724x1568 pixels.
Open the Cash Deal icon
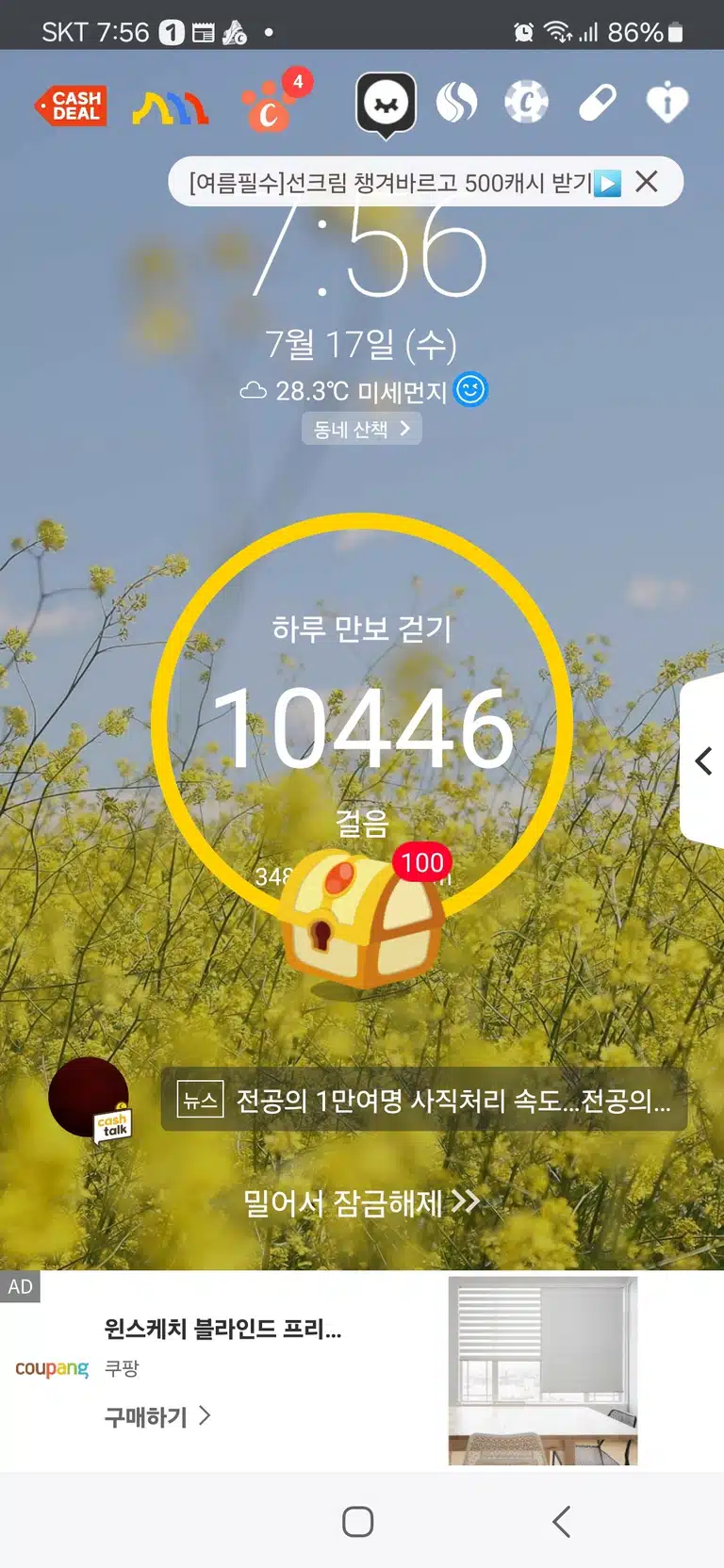click(72, 106)
